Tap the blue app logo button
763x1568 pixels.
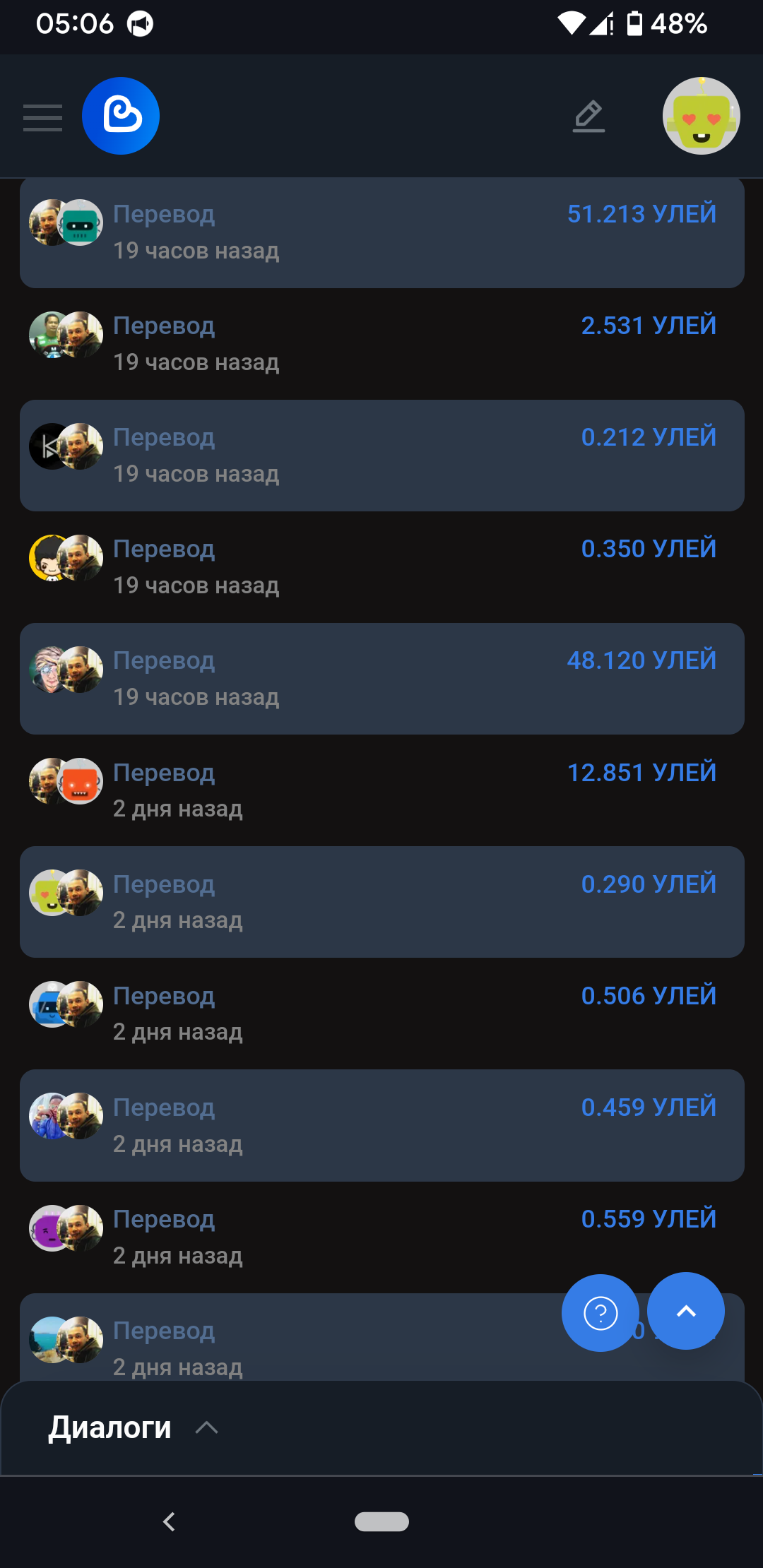coord(121,116)
